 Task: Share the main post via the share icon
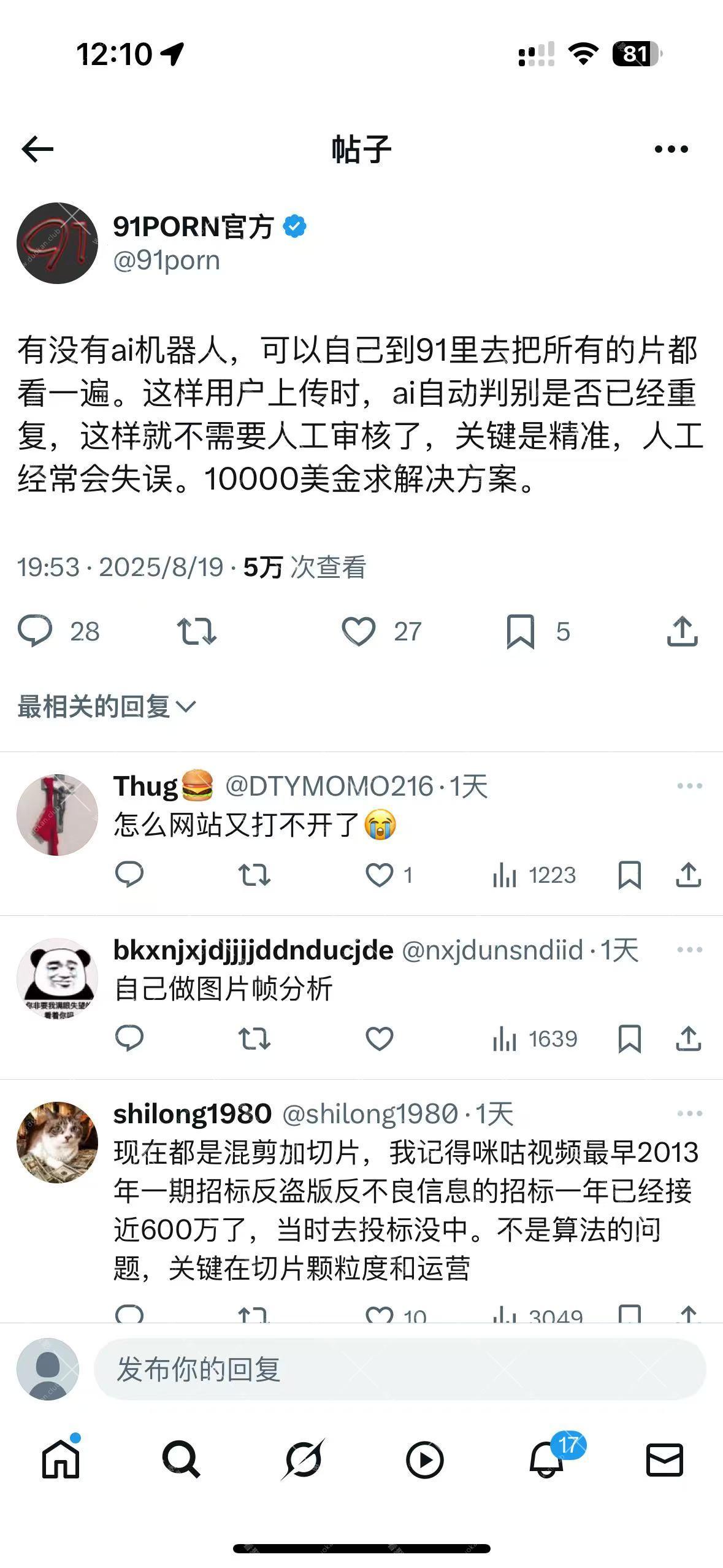683,631
